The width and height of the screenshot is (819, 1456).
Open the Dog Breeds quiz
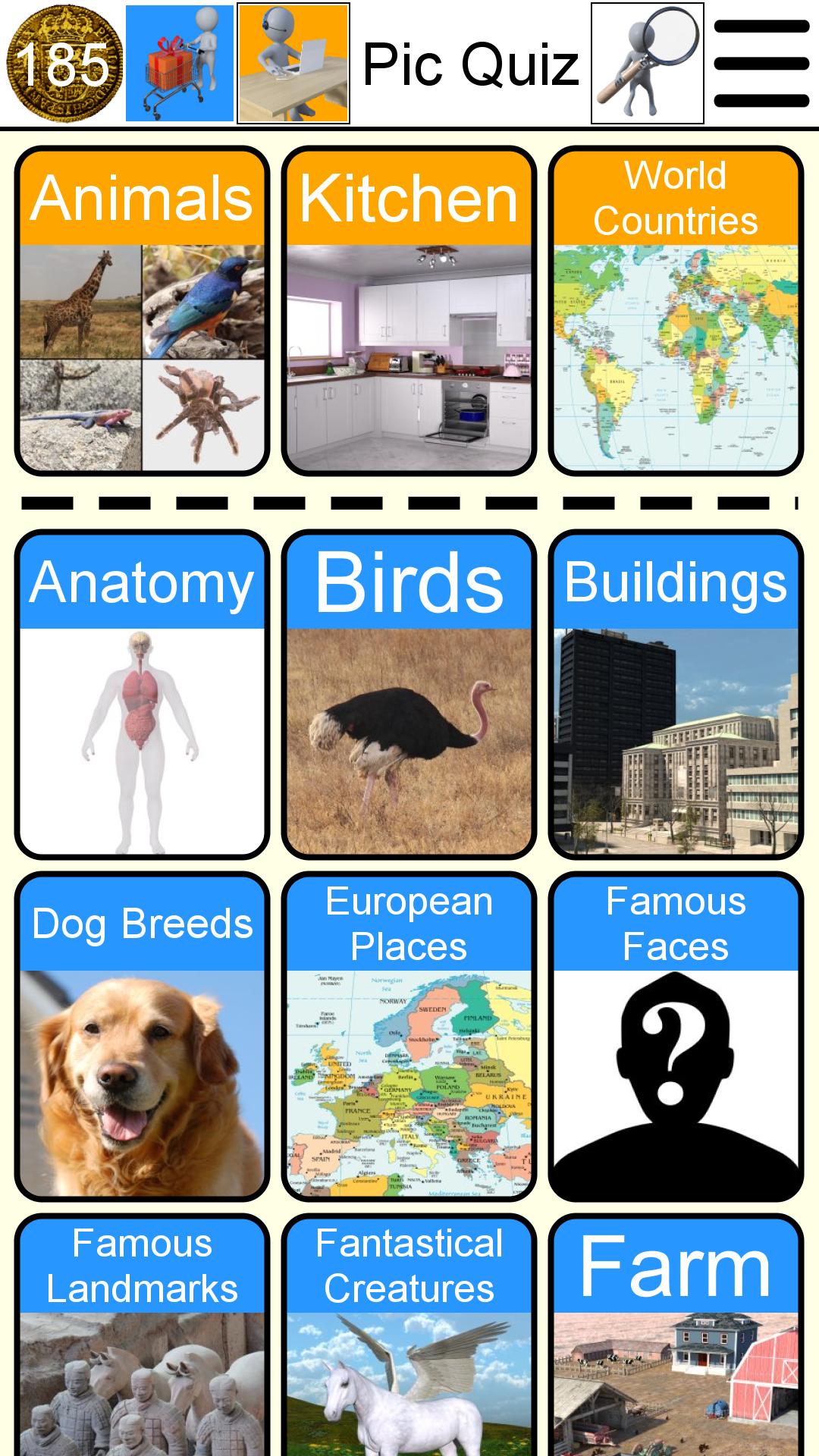142,1037
